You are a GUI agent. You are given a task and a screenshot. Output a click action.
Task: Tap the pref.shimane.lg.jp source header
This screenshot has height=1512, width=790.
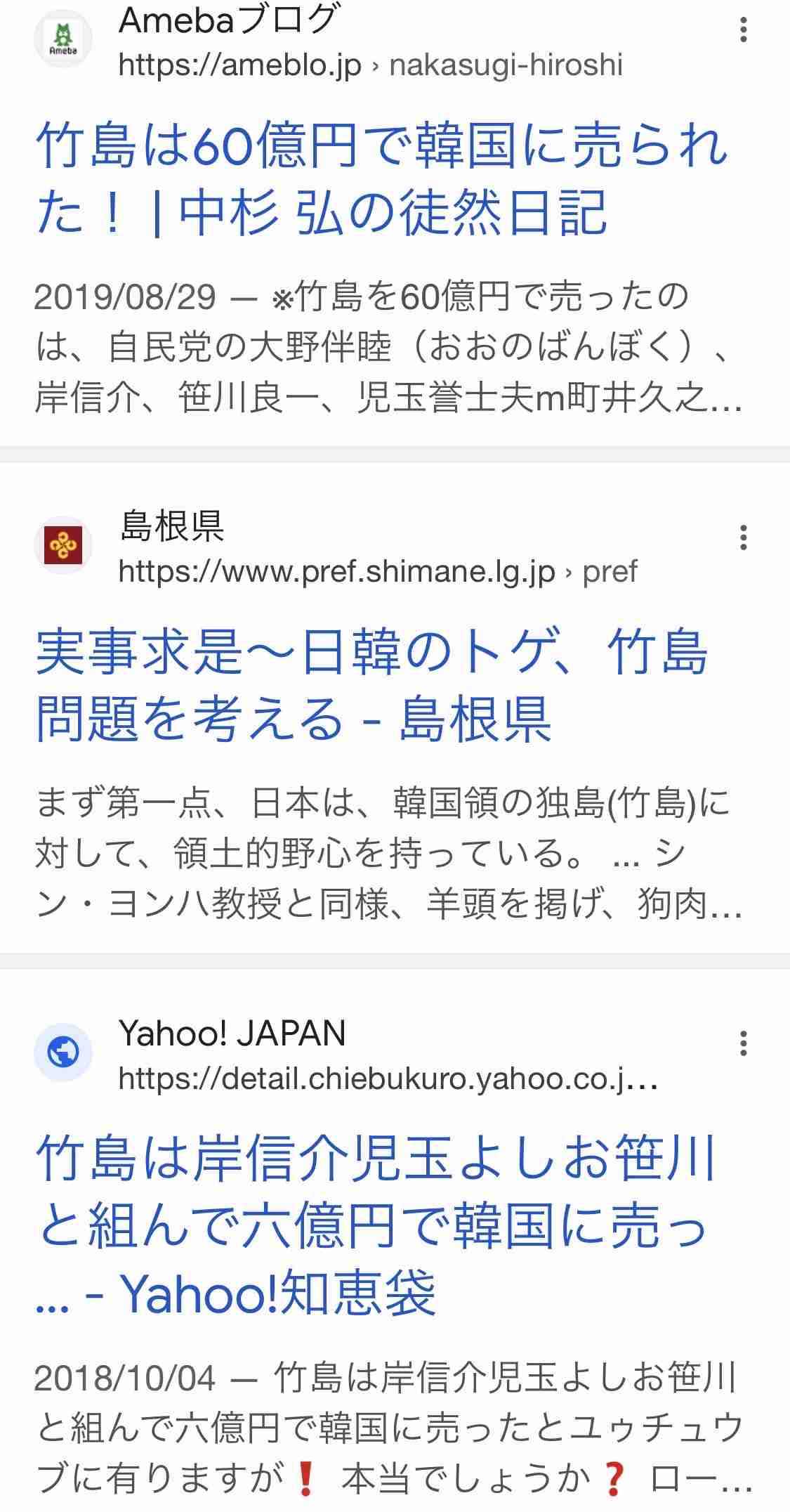coord(336,547)
